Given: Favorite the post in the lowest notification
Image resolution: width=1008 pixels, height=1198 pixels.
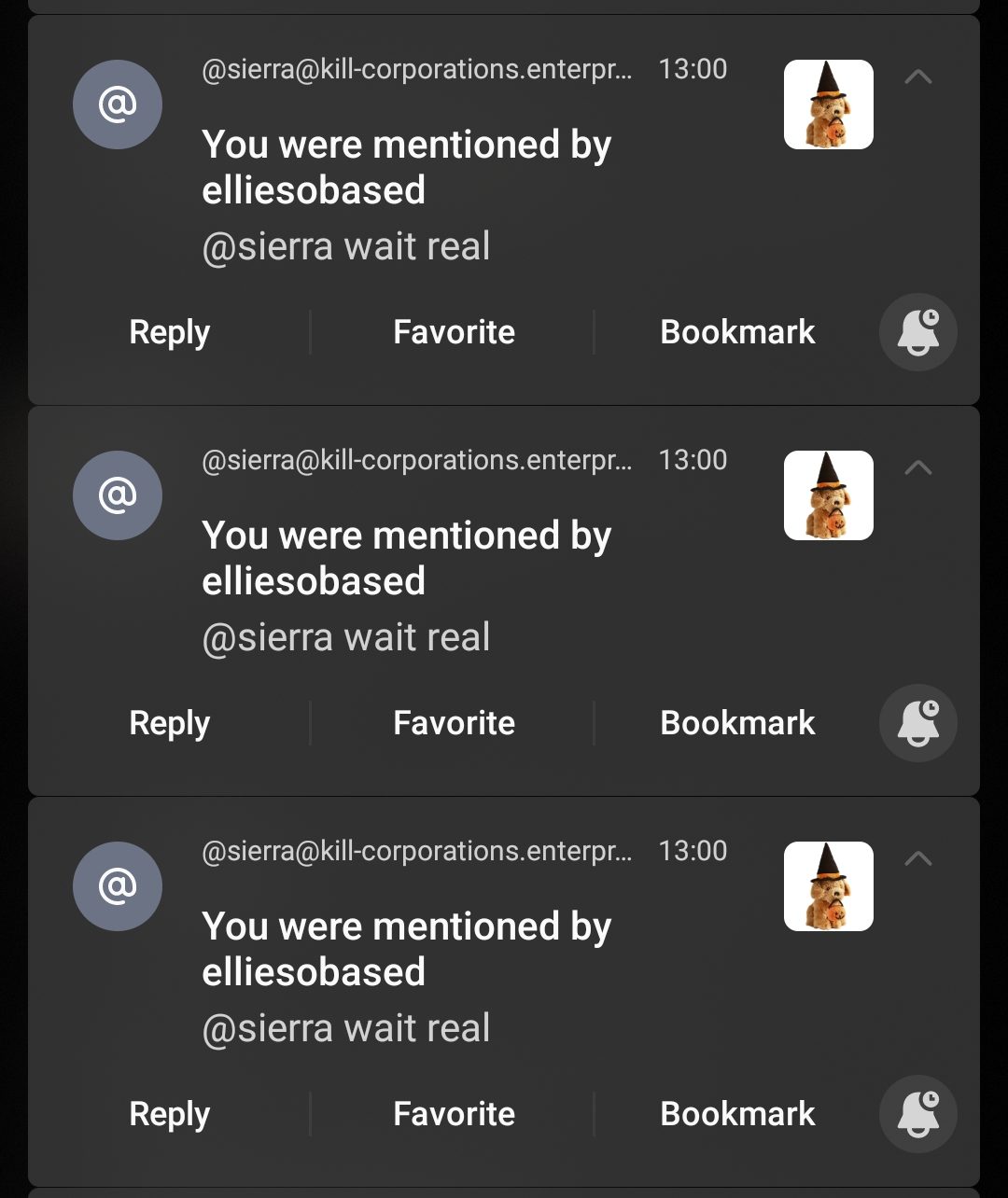Looking at the screenshot, I should click(x=454, y=1114).
